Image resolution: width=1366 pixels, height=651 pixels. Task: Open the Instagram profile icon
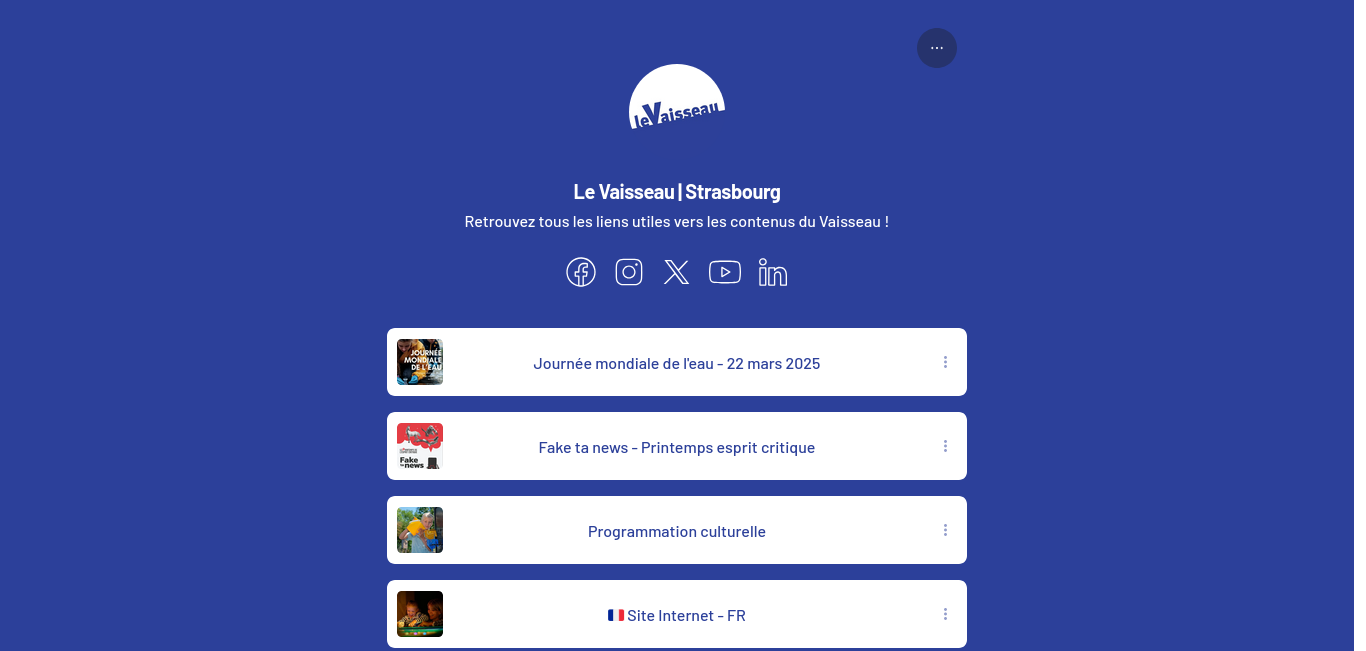click(x=629, y=272)
